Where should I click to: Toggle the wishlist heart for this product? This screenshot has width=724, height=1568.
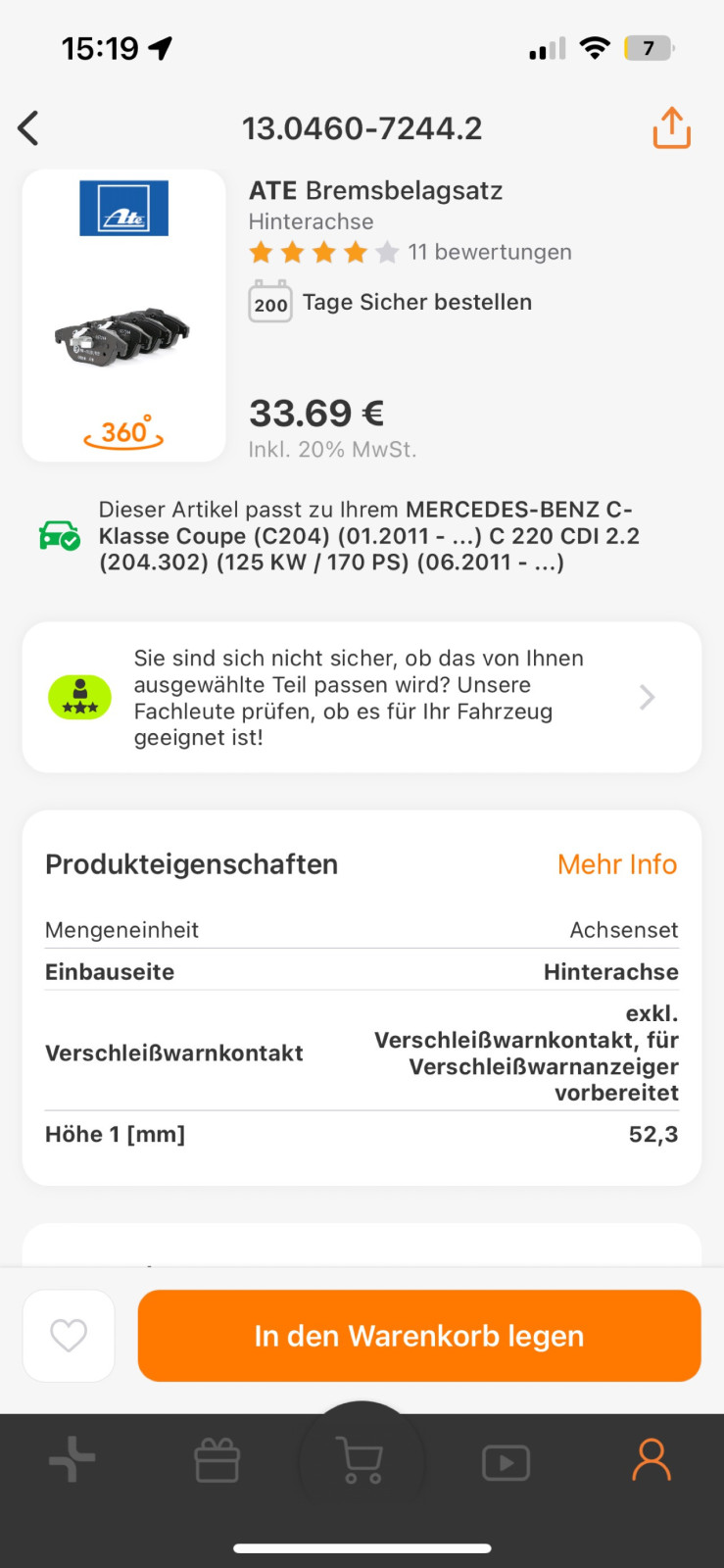coord(68,1335)
